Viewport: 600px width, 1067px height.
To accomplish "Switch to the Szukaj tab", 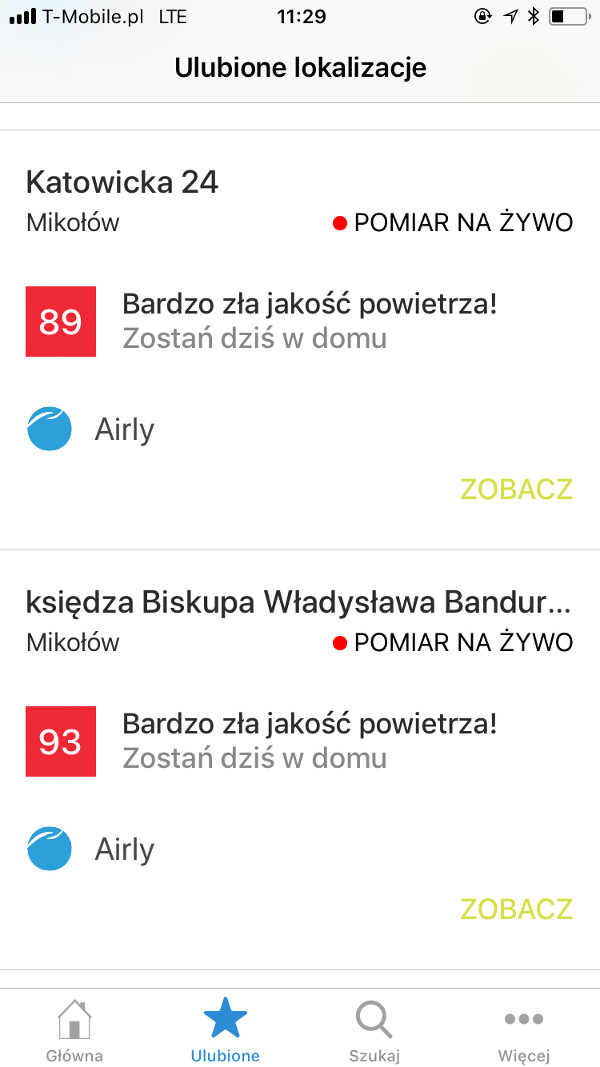I will click(x=374, y=1031).
